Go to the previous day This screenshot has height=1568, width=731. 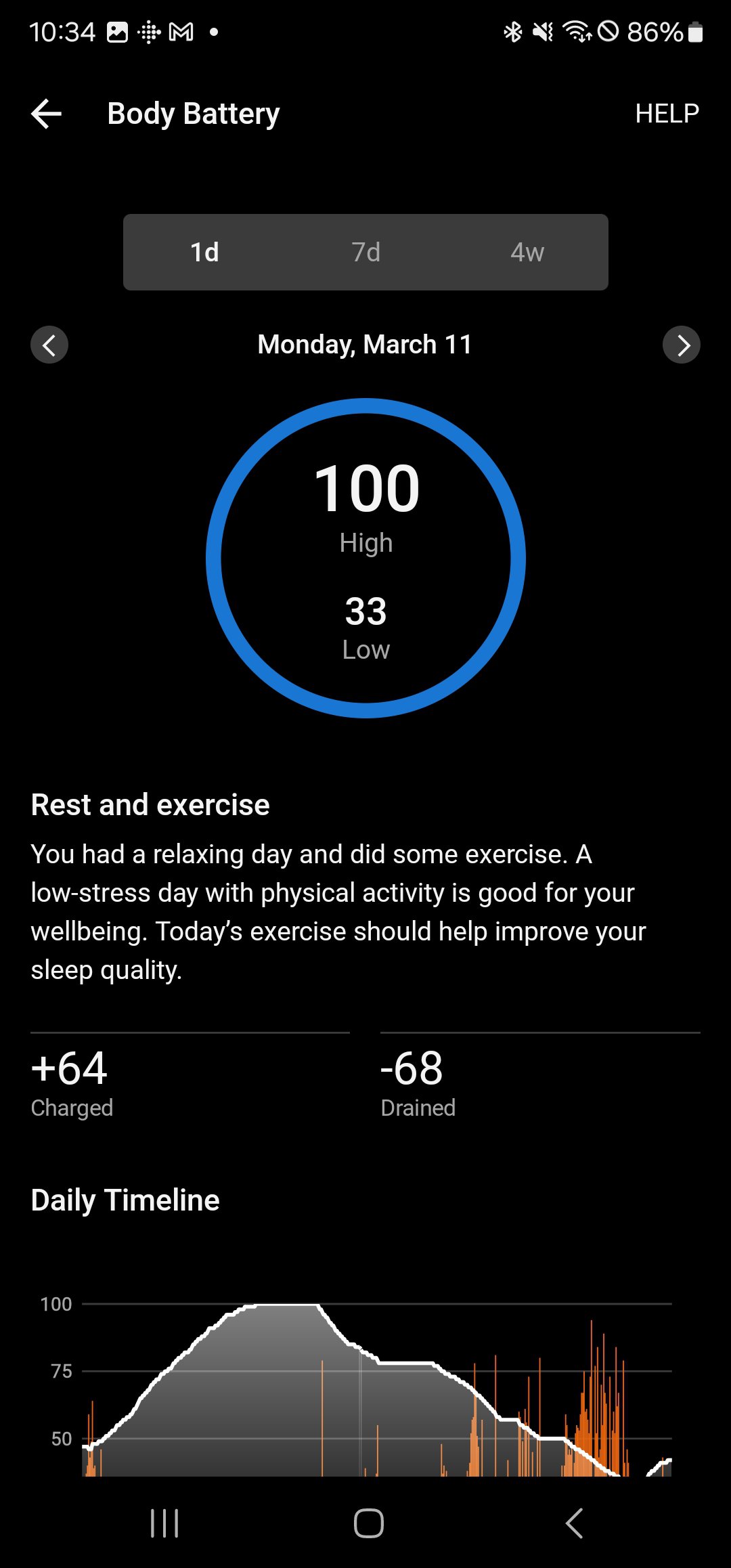[x=49, y=345]
